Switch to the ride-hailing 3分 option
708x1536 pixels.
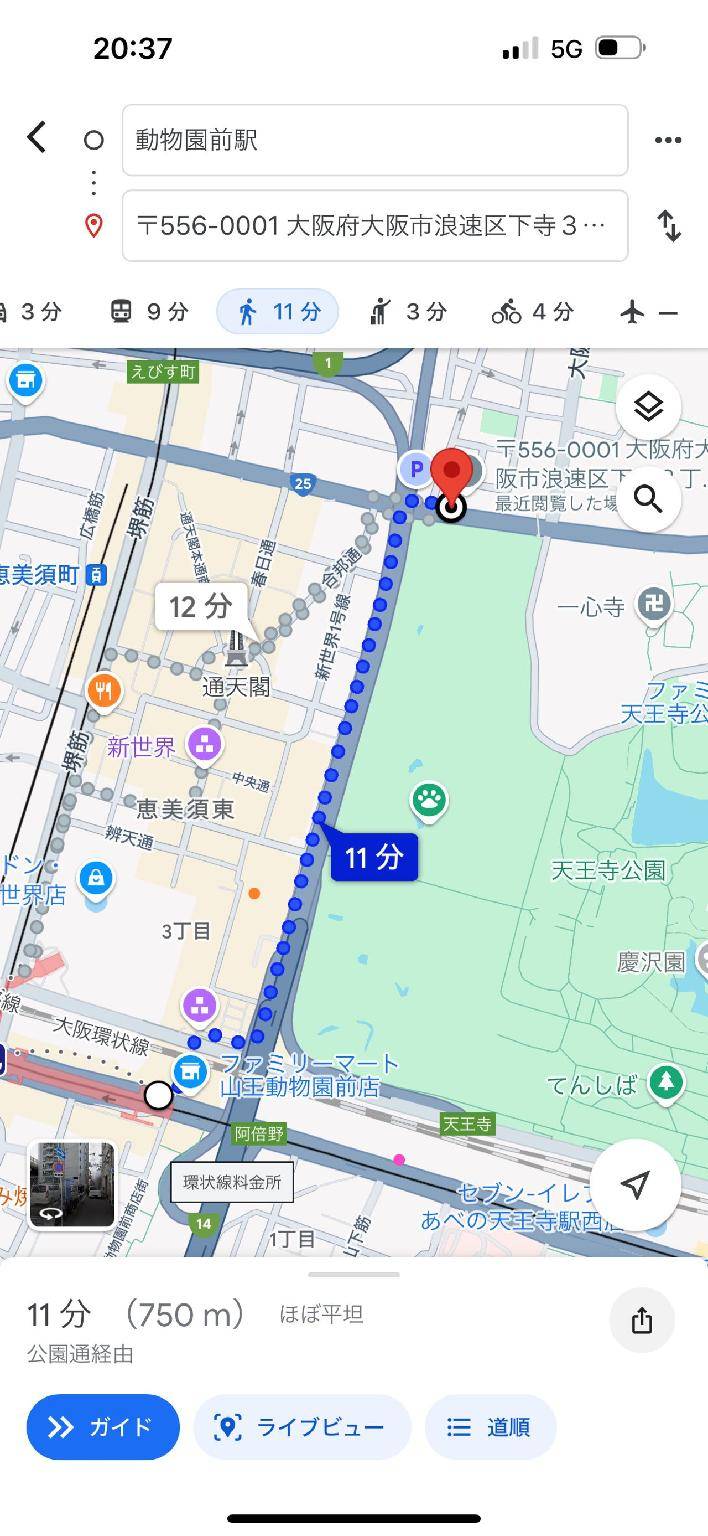[408, 312]
